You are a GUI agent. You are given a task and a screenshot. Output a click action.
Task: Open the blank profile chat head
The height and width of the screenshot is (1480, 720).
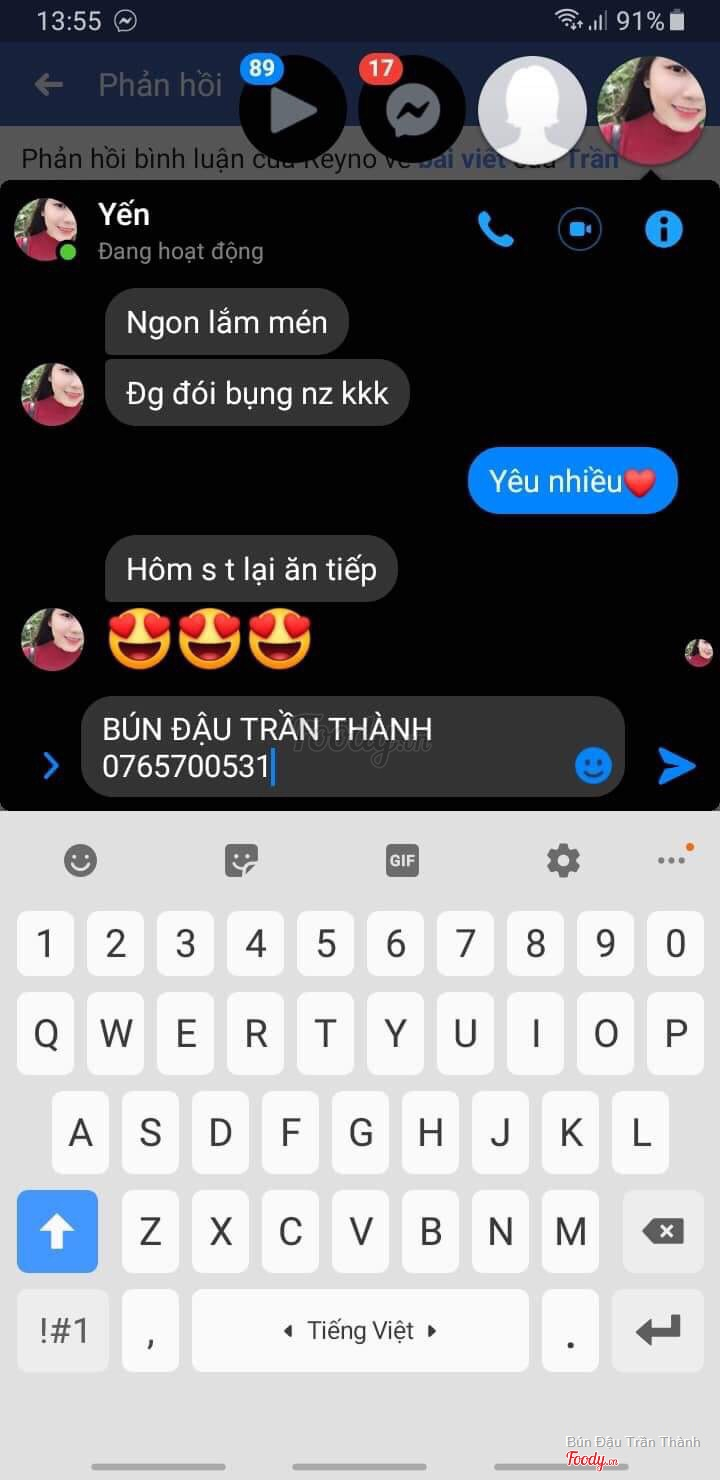click(x=532, y=110)
